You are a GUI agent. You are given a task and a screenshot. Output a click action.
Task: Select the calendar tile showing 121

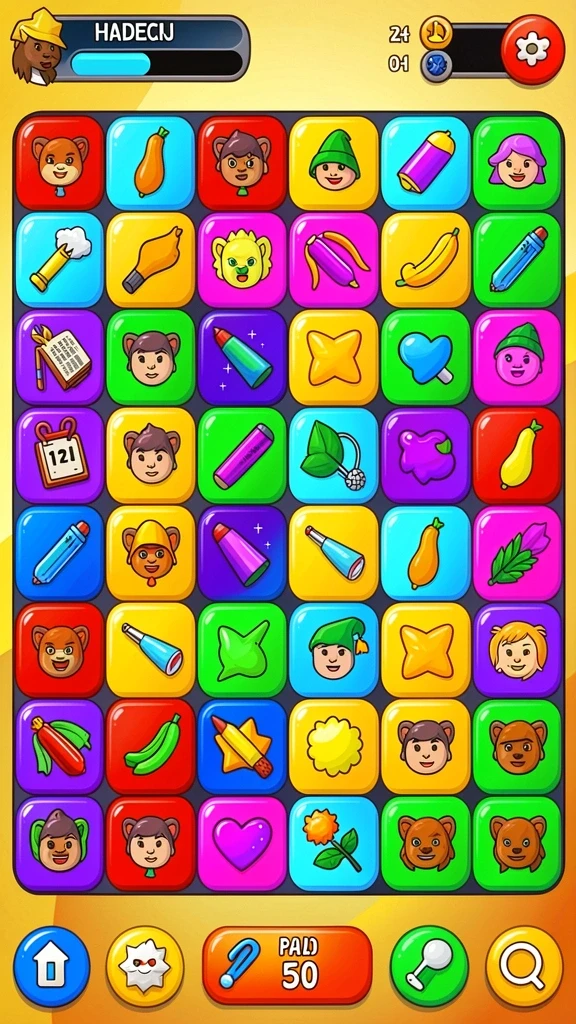click(59, 455)
